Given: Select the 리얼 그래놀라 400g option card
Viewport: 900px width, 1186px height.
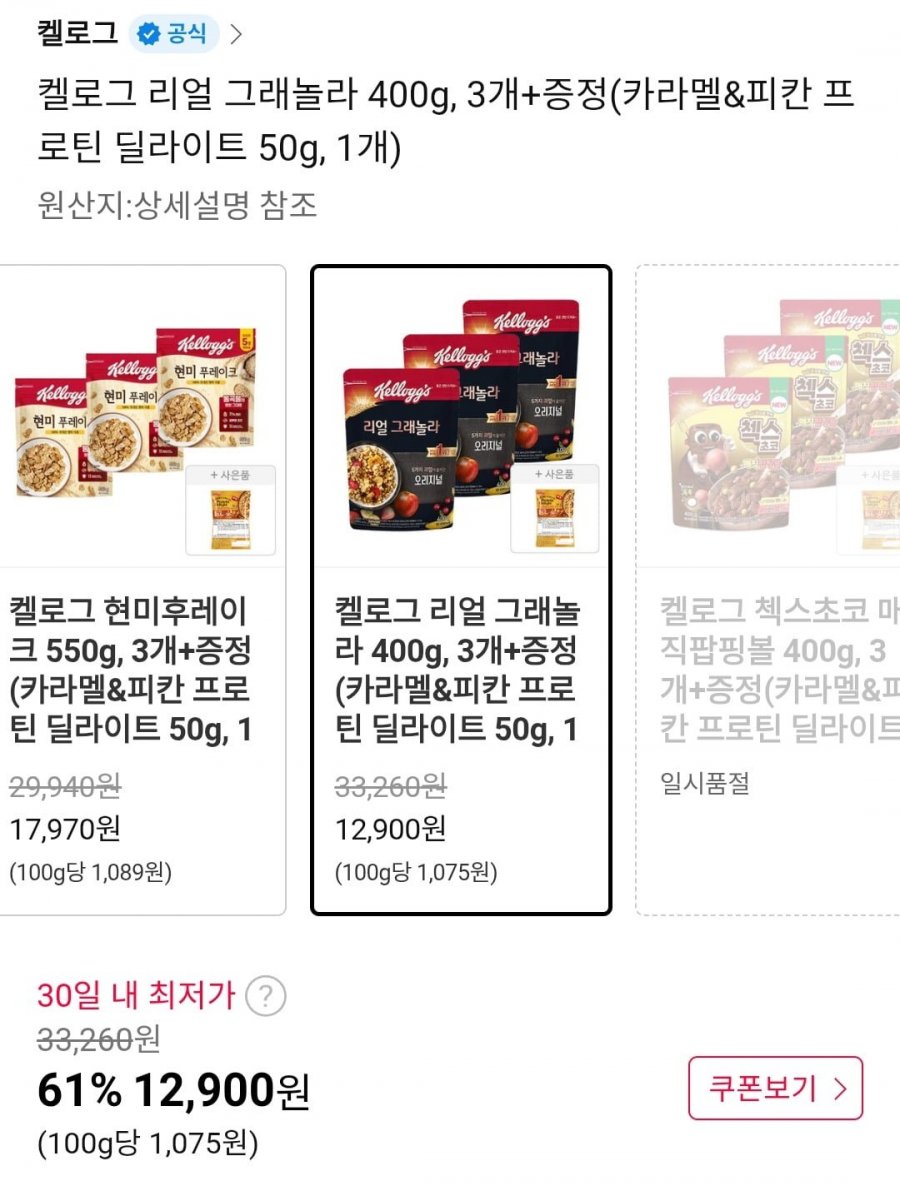Looking at the screenshot, I should pyautogui.click(x=461, y=590).
